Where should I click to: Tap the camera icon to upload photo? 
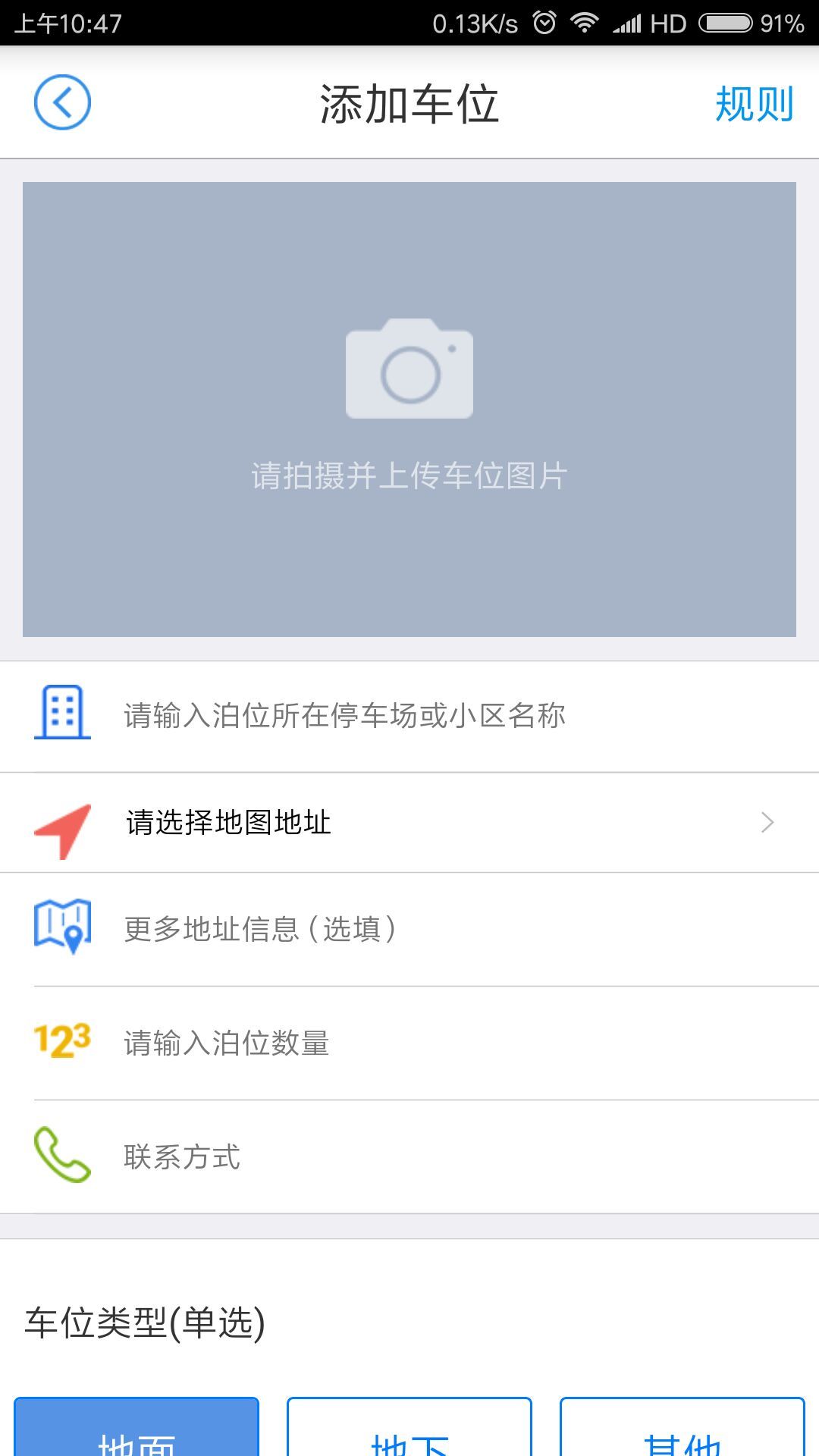(409, 371)
